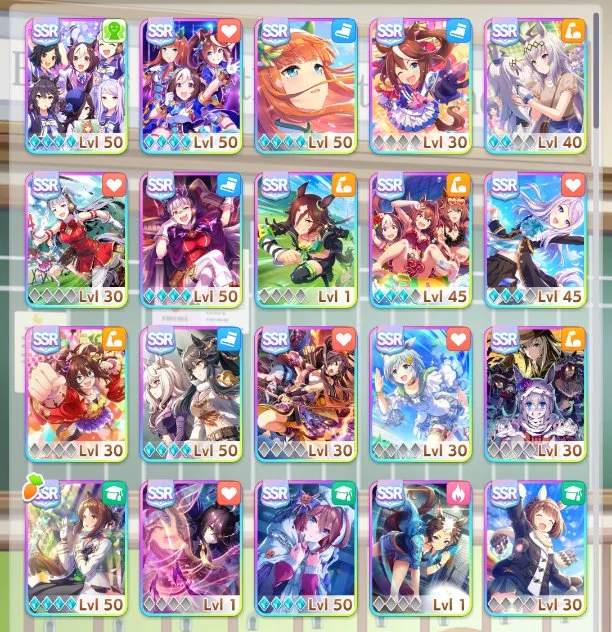612x632 pixels.
Task: Select the silver-haired girl in red dress Lvl 30 card
Action: coord(75,239)
